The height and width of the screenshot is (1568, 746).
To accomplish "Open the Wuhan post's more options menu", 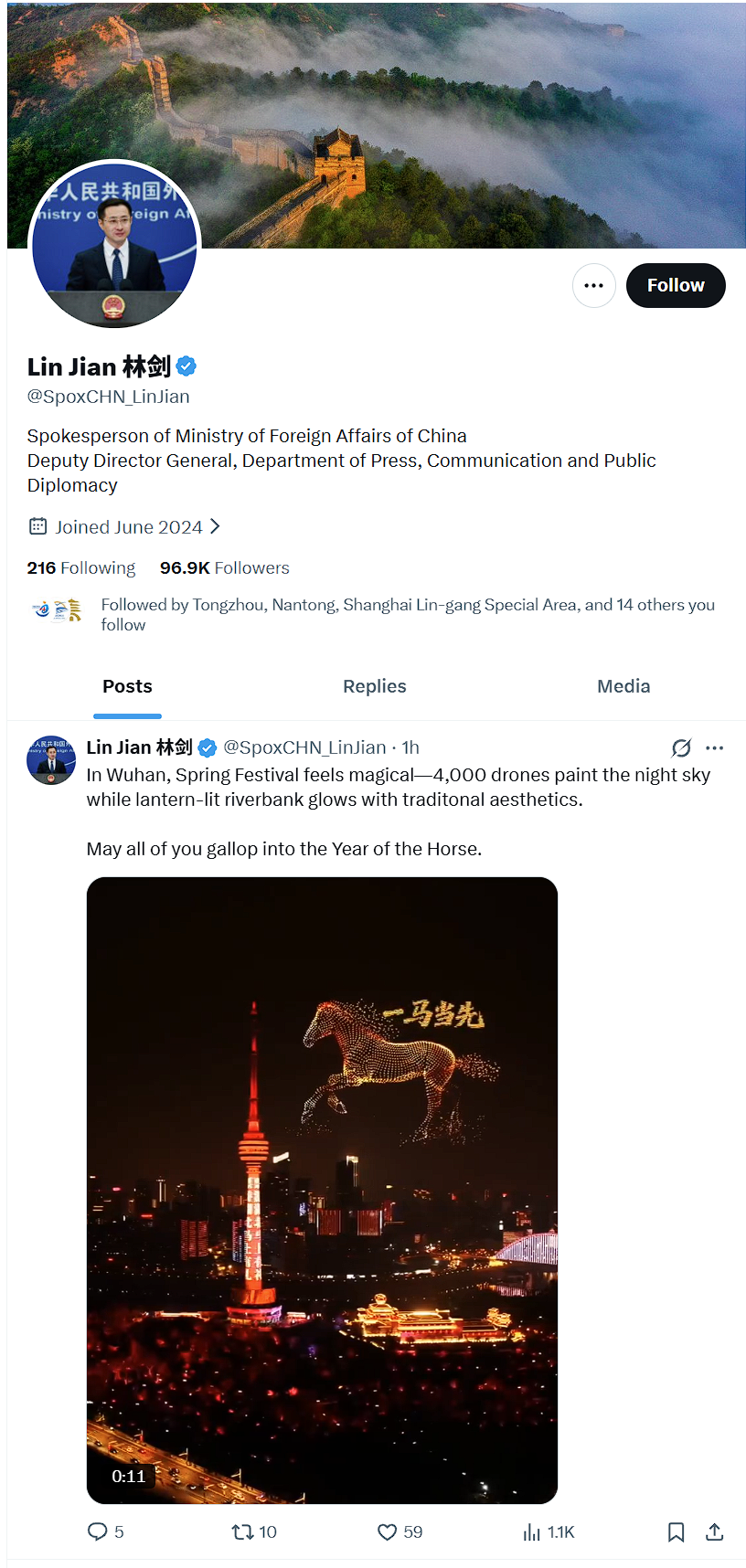I will (714, 747).
